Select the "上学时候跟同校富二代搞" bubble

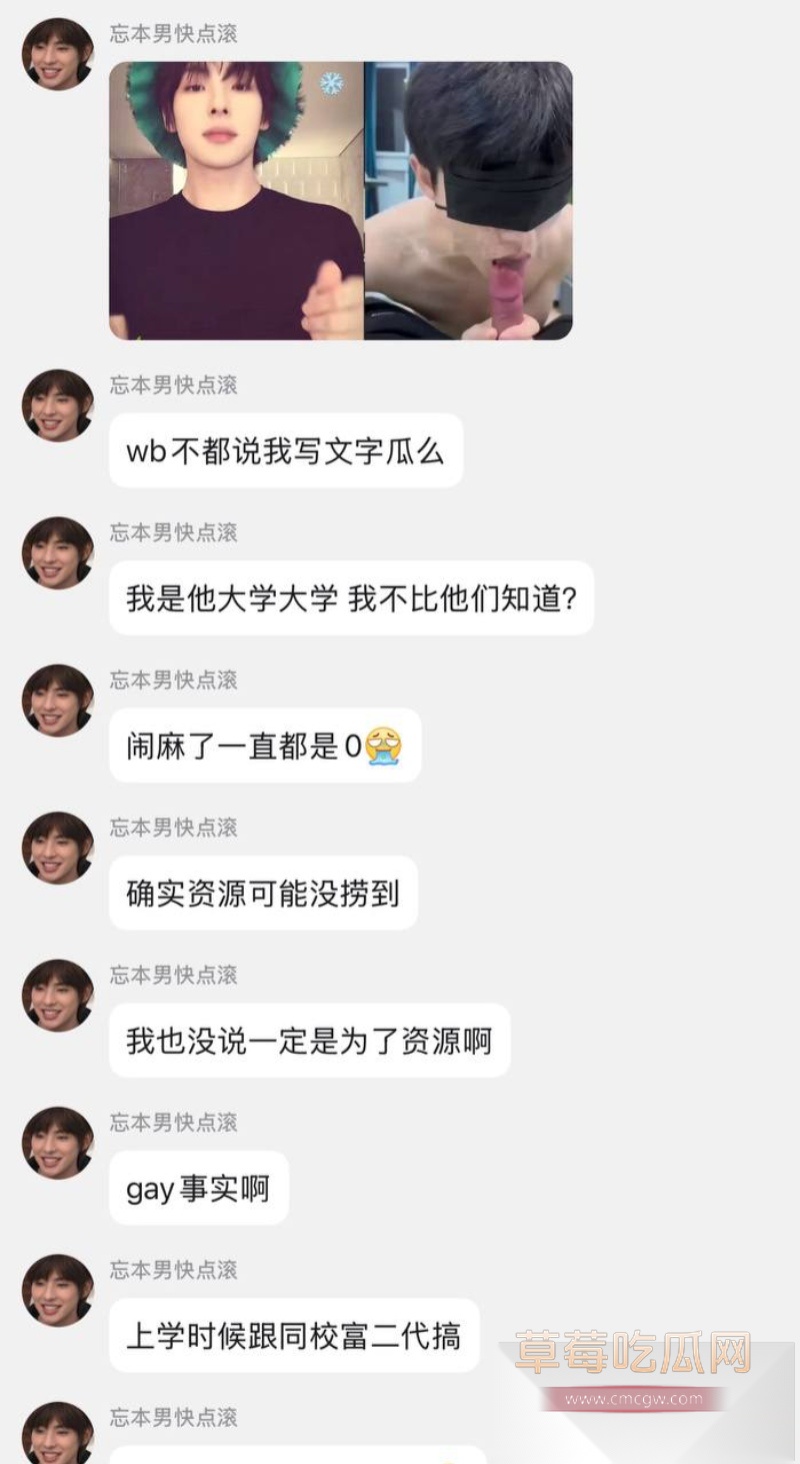pyautogui.click(x=292, y=1335)
